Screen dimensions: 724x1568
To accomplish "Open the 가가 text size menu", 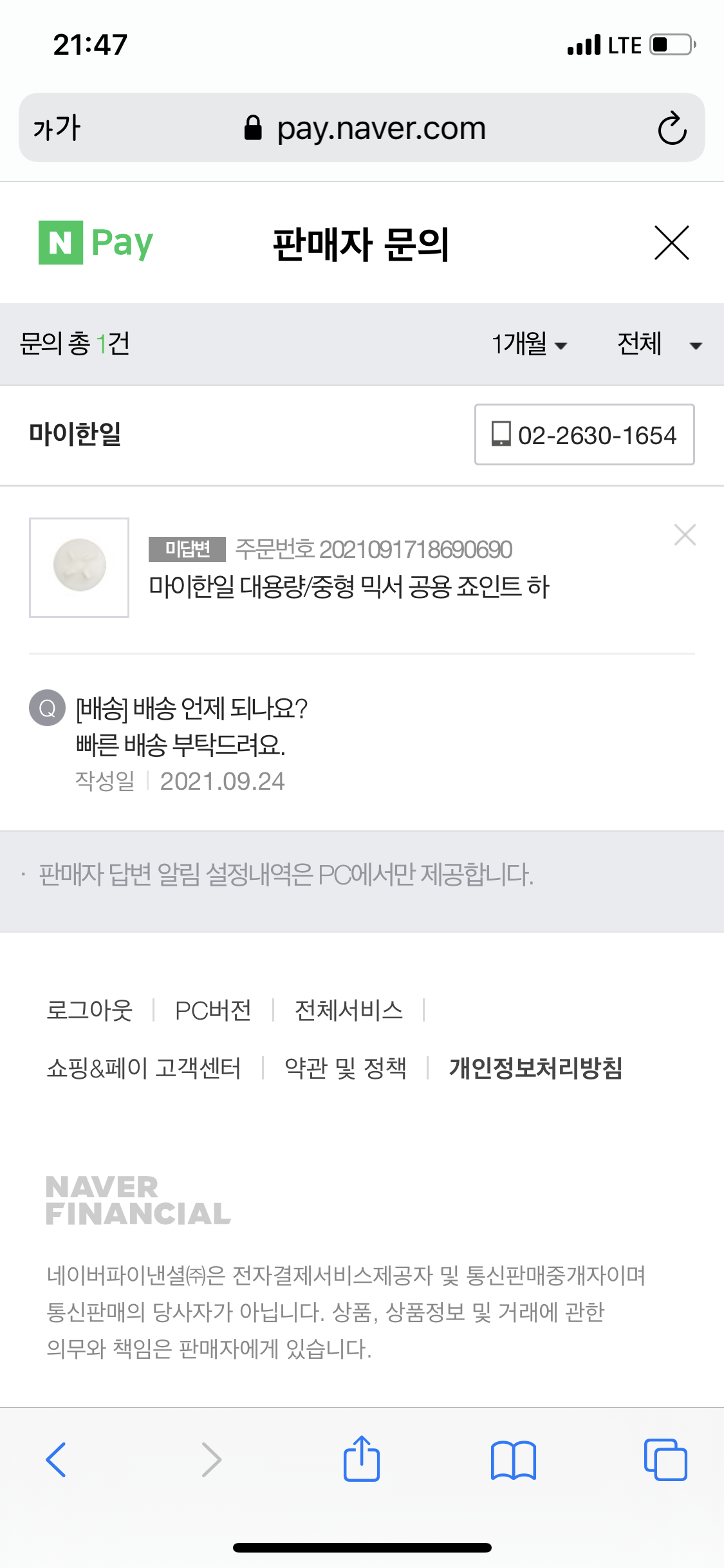I will pos(57,128).
